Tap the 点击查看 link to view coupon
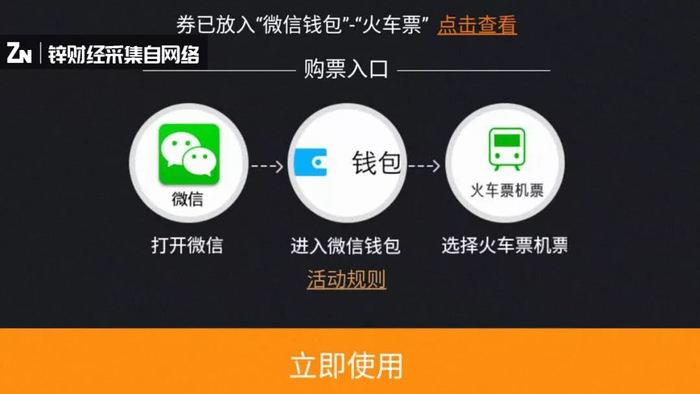 coord(477,25)
